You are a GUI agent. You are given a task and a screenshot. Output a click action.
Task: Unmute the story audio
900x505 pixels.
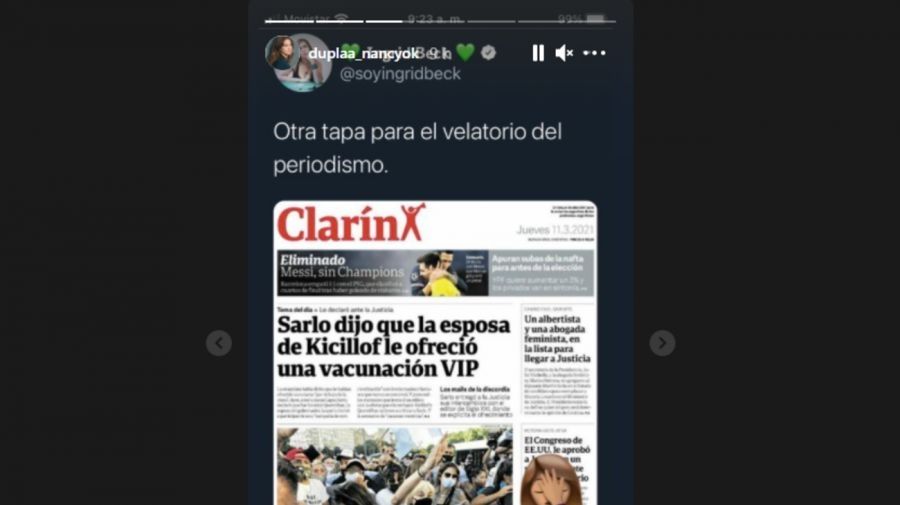click(564, 53)
